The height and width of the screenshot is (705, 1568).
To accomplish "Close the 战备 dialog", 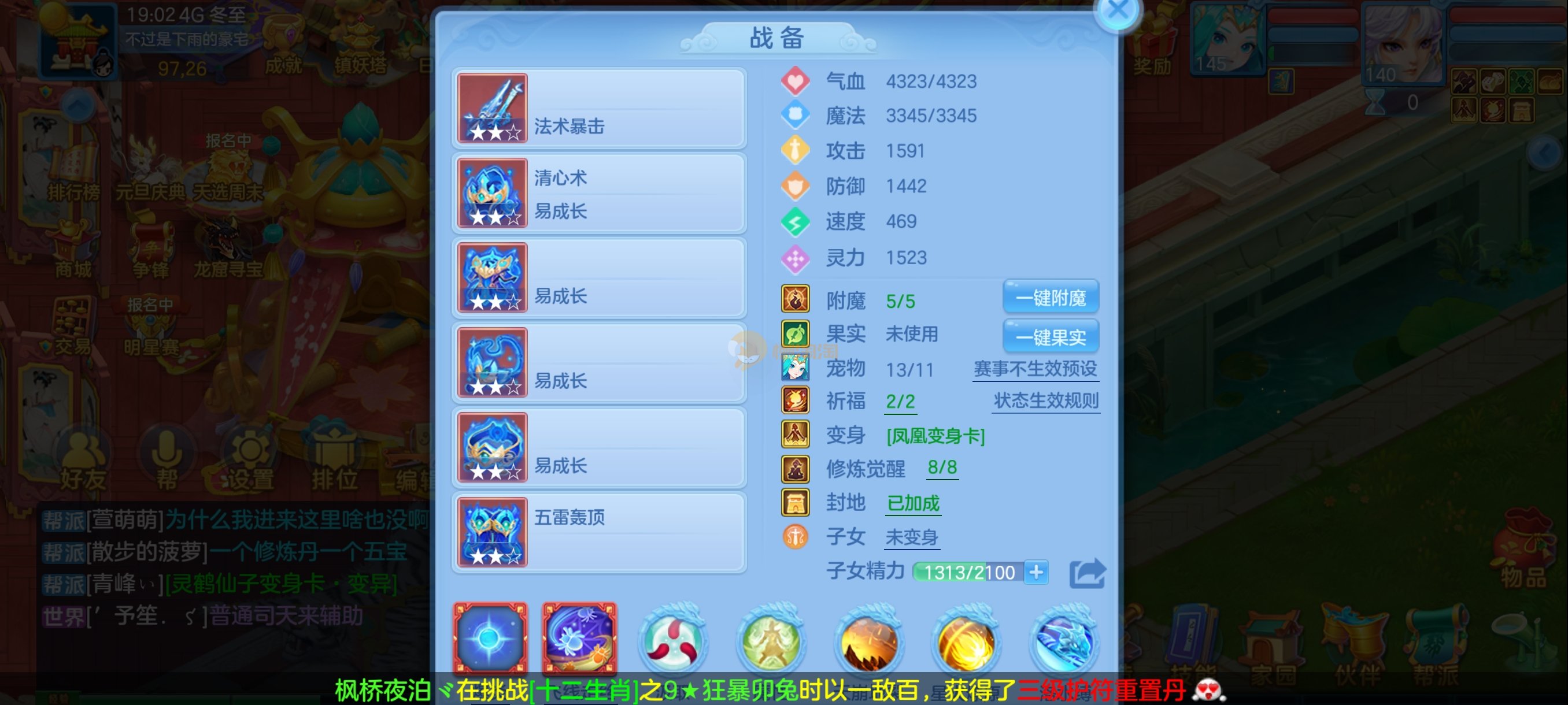I will (1118, 10).
